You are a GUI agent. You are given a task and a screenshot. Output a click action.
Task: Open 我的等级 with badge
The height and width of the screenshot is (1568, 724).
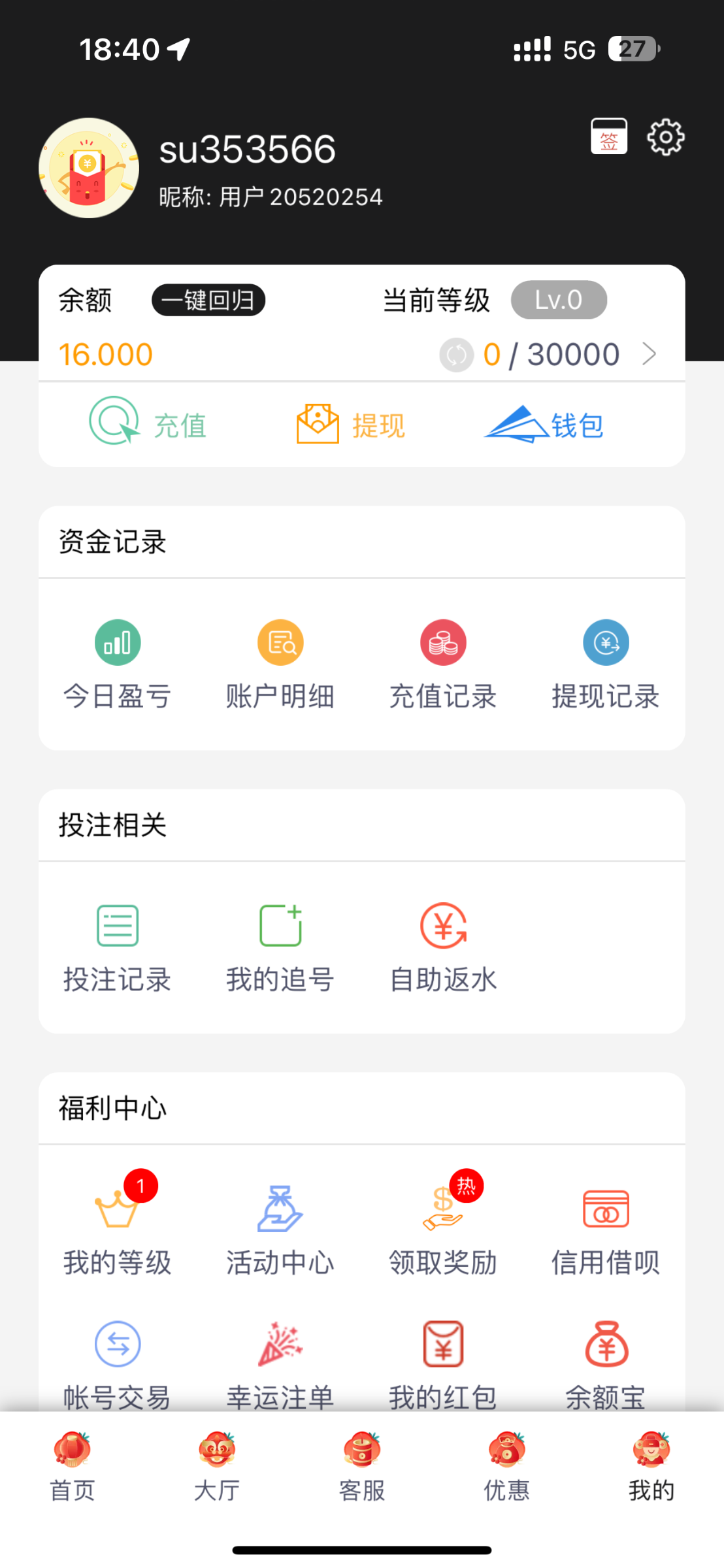point(118,1230)
